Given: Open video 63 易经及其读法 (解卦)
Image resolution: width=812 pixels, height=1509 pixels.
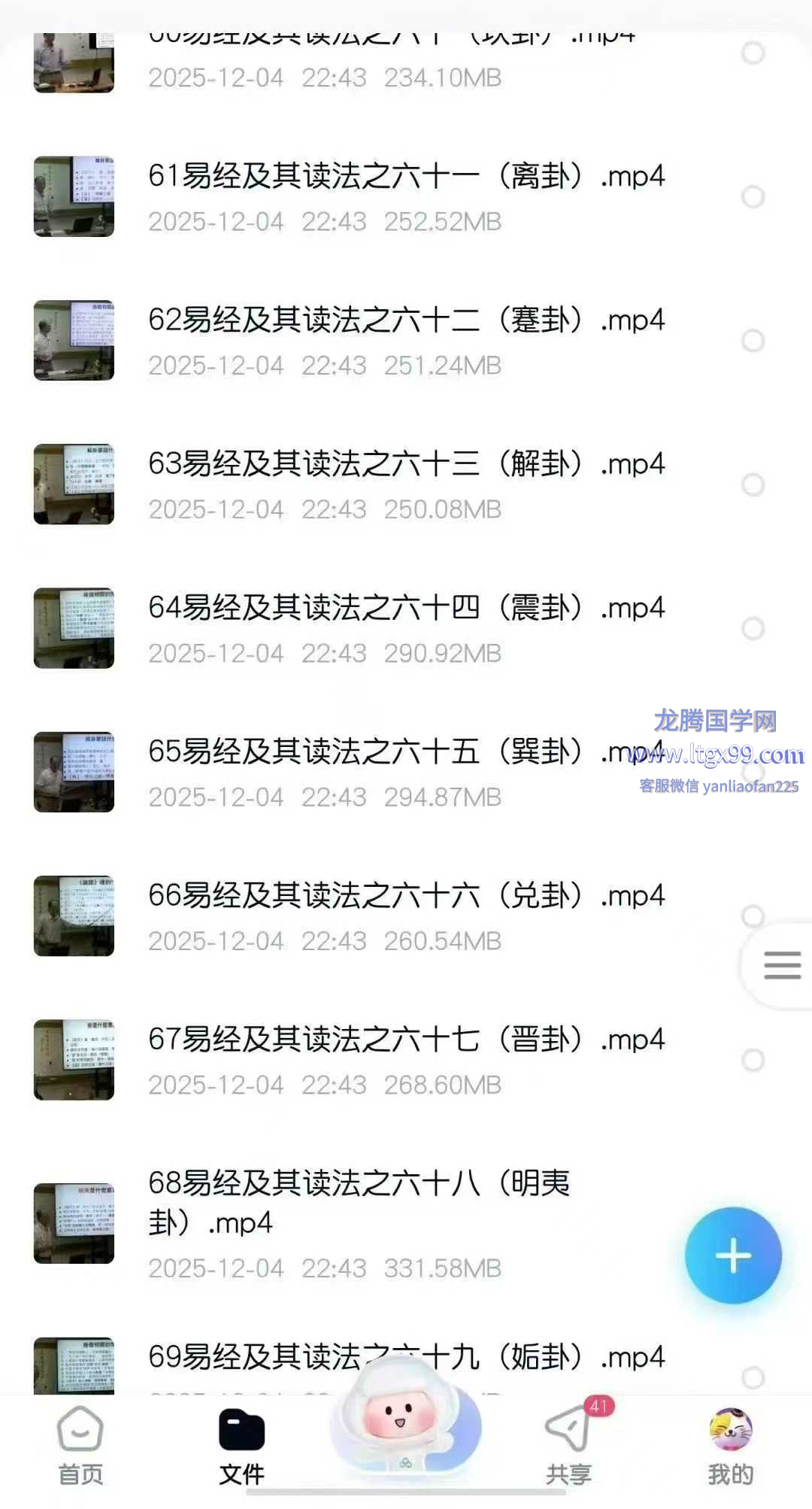Looking at the screenshot, I should click(406, 464).
